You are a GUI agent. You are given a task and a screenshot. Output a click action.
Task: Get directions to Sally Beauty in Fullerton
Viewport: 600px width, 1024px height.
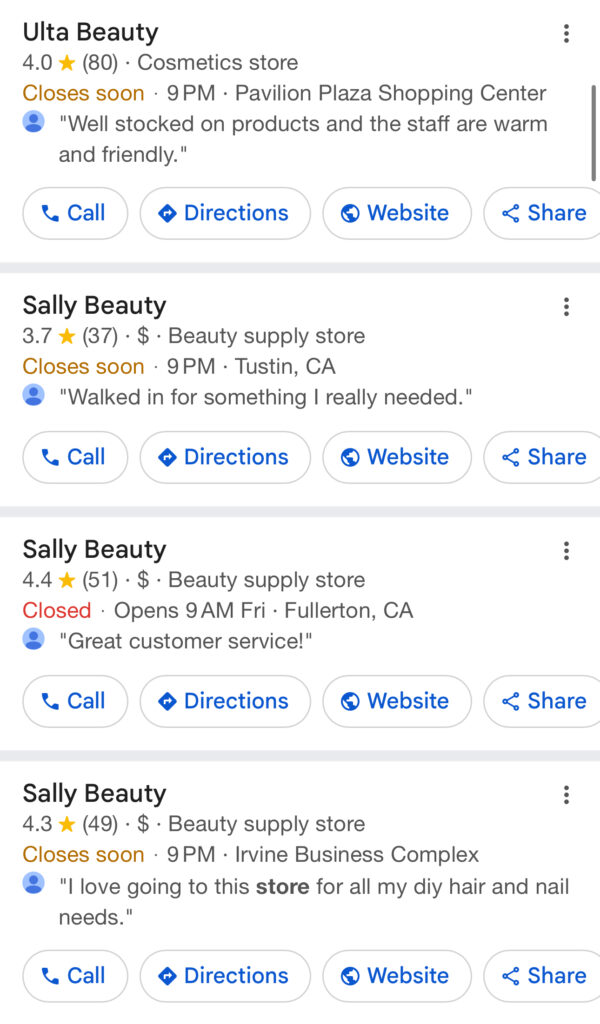pos(225,701)
